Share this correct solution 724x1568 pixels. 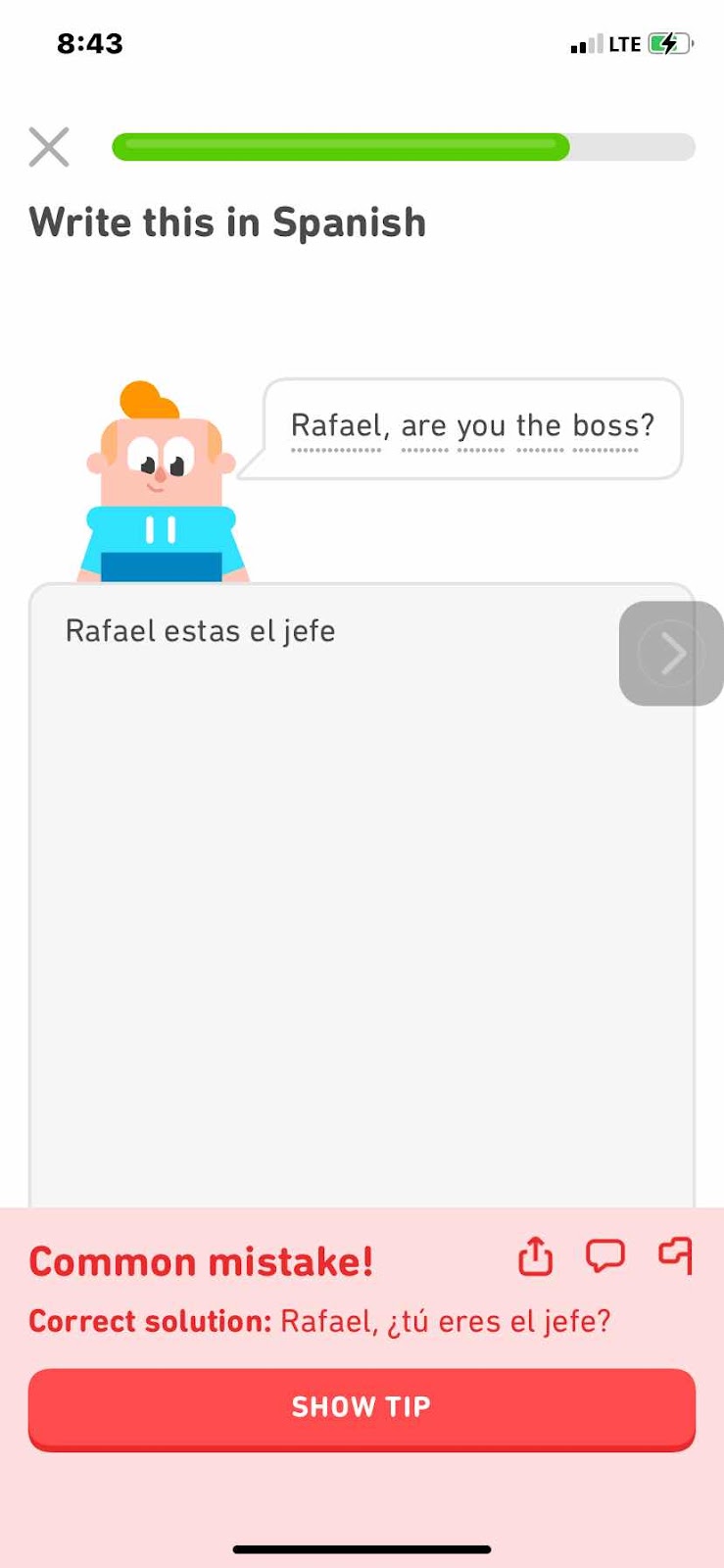coord(535,1256)
